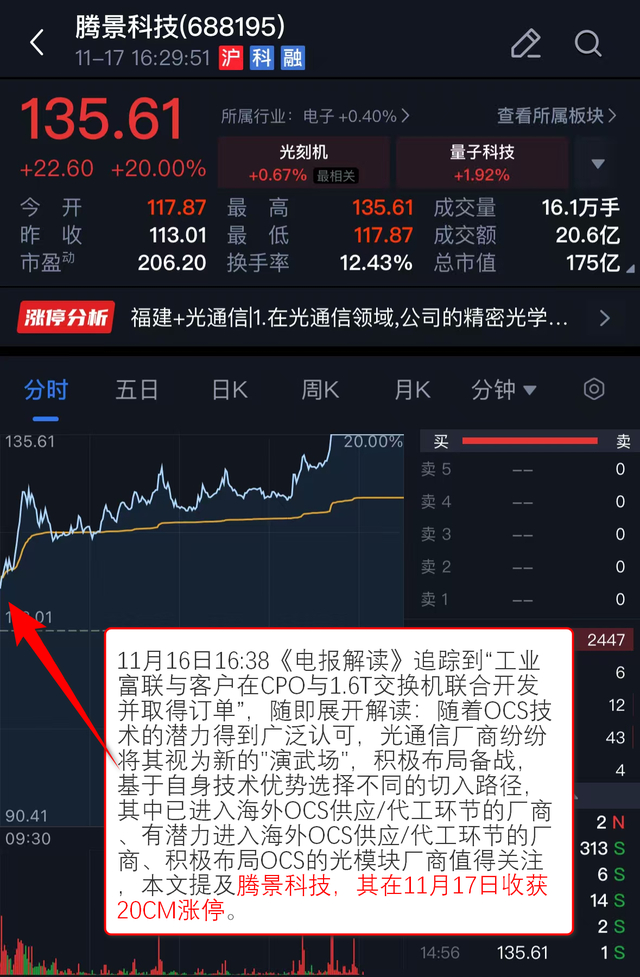Switch to the 日K chart tab
The image size is (640, 977).
pos(229,390)
